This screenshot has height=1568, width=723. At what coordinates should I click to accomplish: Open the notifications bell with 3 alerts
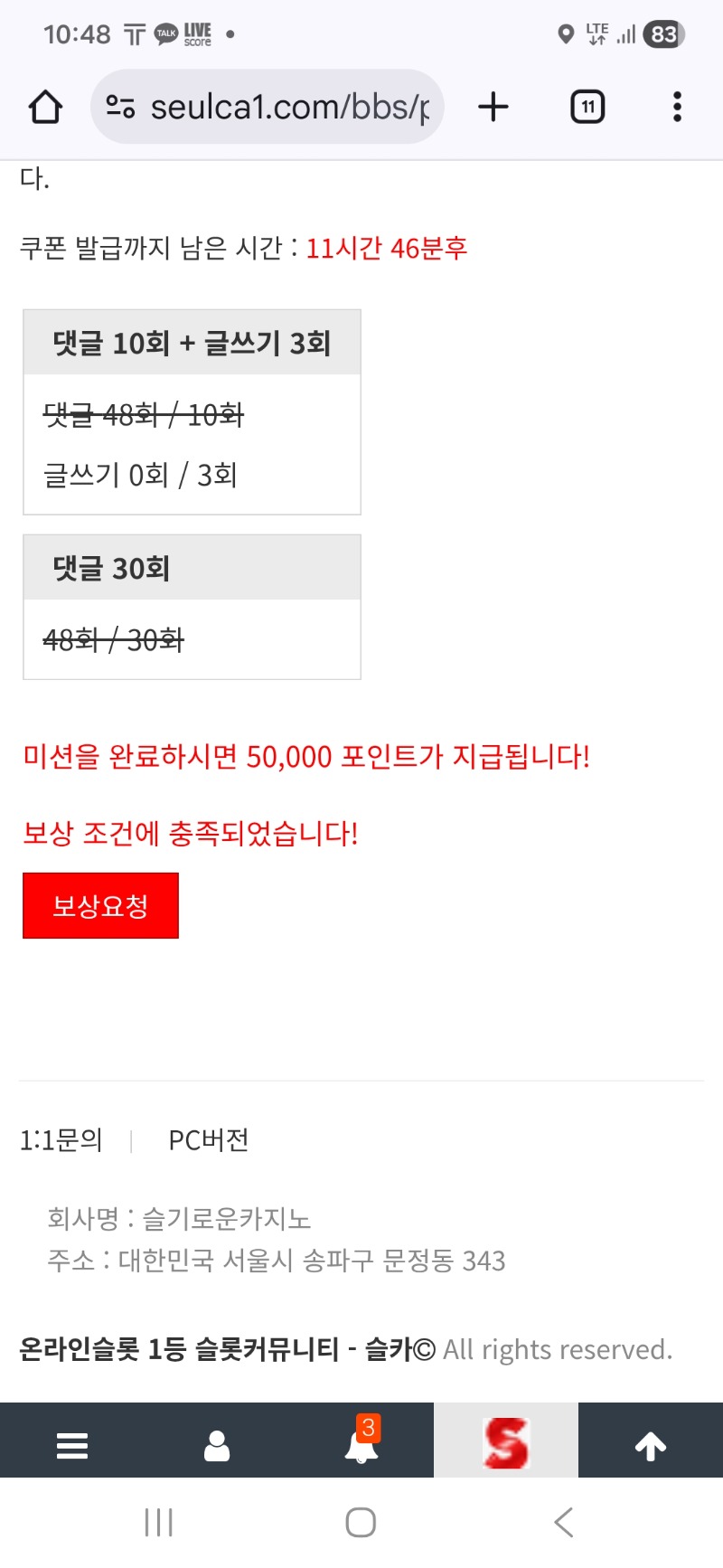pyautogui.click(x=361, y=1443)
